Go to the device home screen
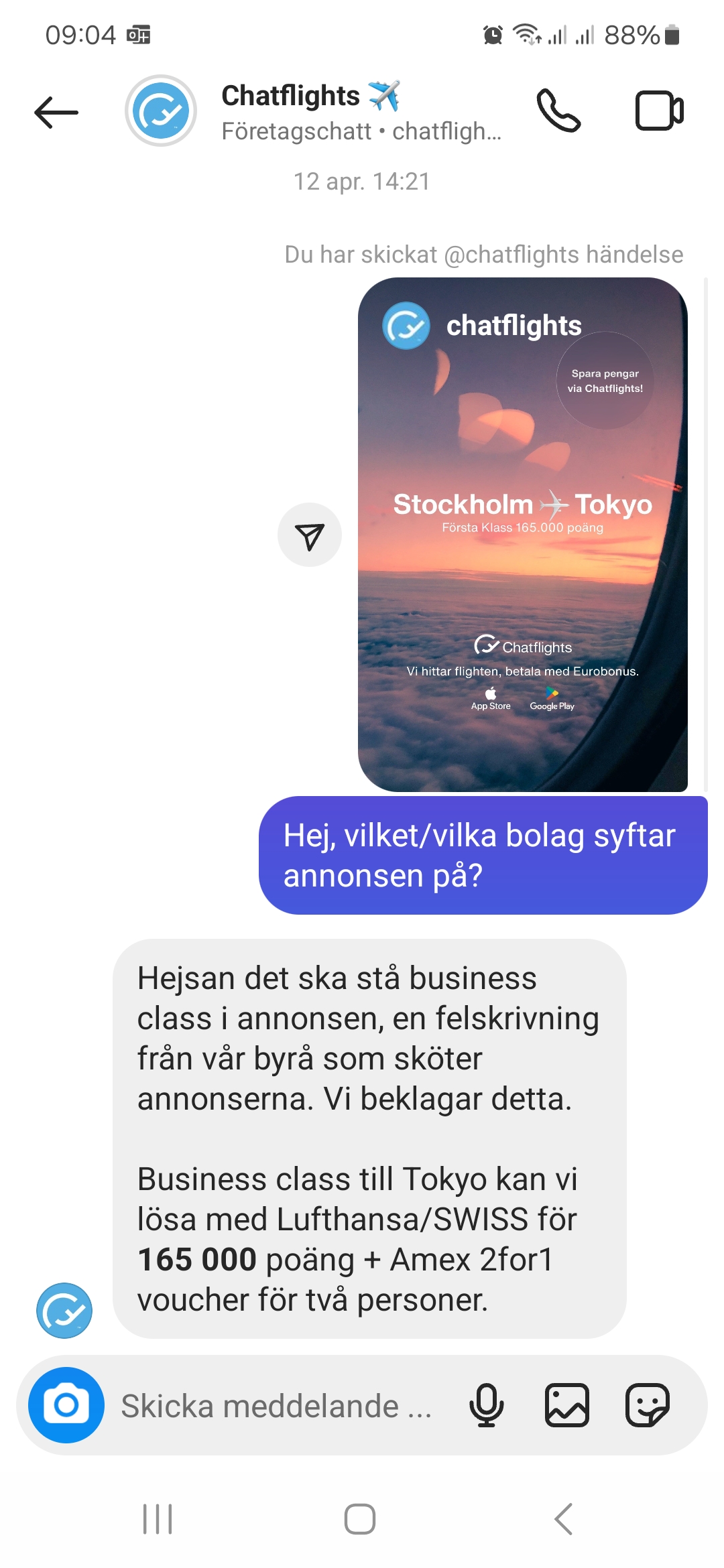724x1568 pixels. (360, 1518)
